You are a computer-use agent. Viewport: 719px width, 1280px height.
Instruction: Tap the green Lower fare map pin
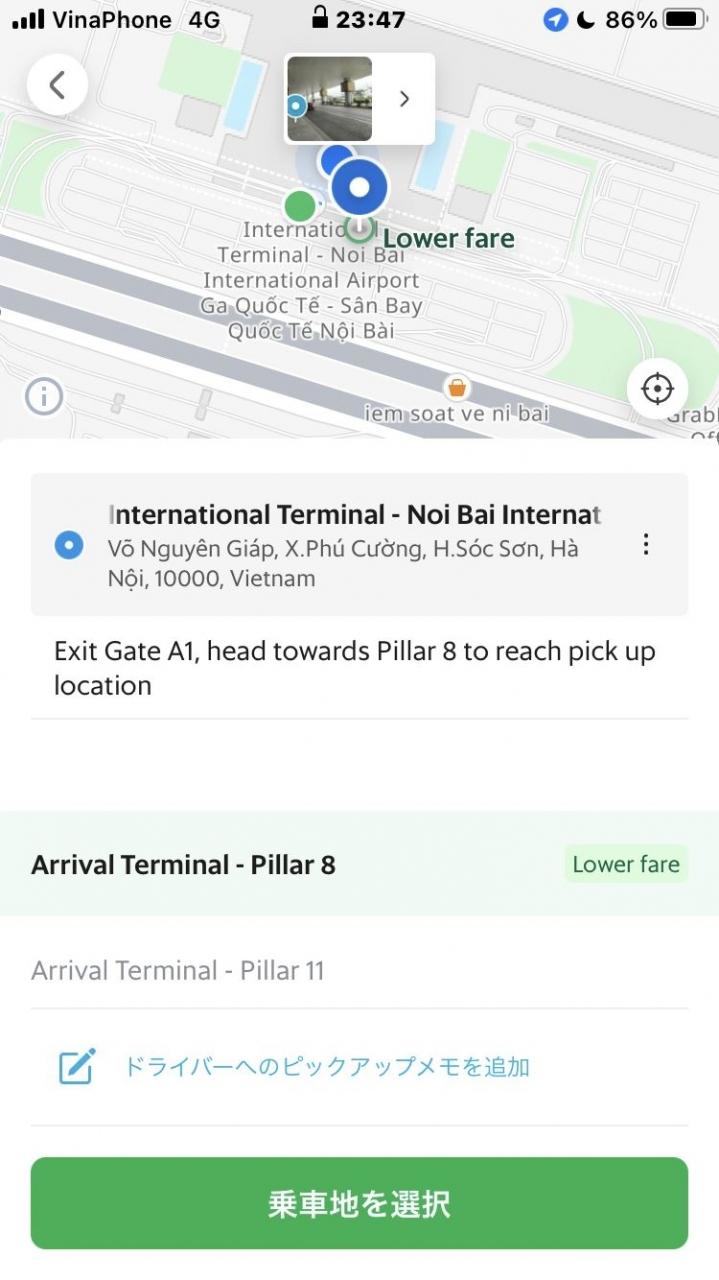[300, 207]
